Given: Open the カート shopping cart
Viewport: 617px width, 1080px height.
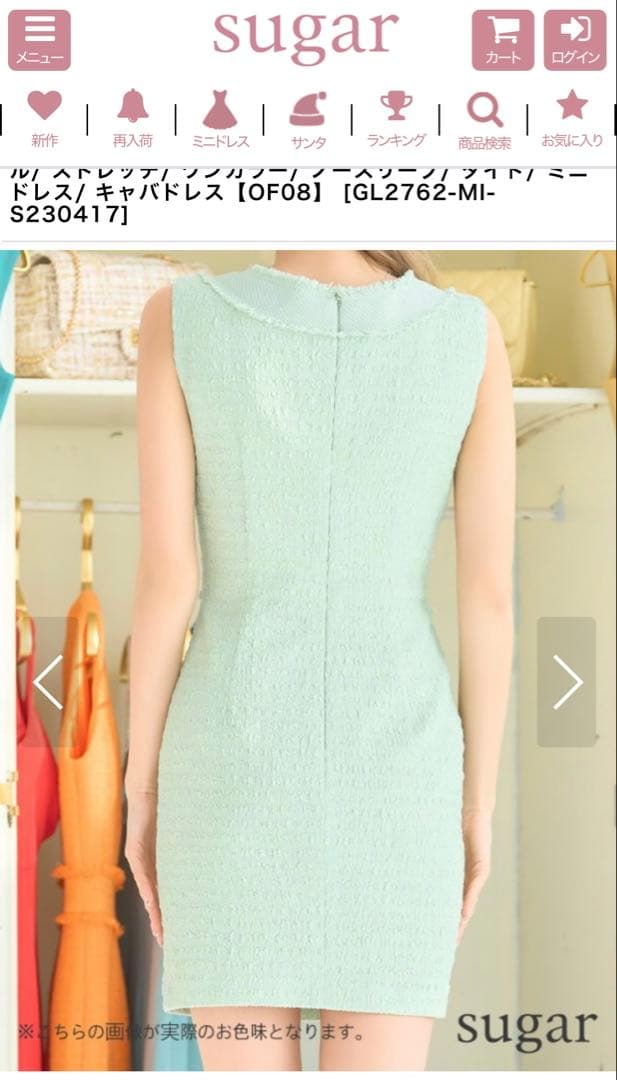Looking at the screenshot, I should coord(502,40).
